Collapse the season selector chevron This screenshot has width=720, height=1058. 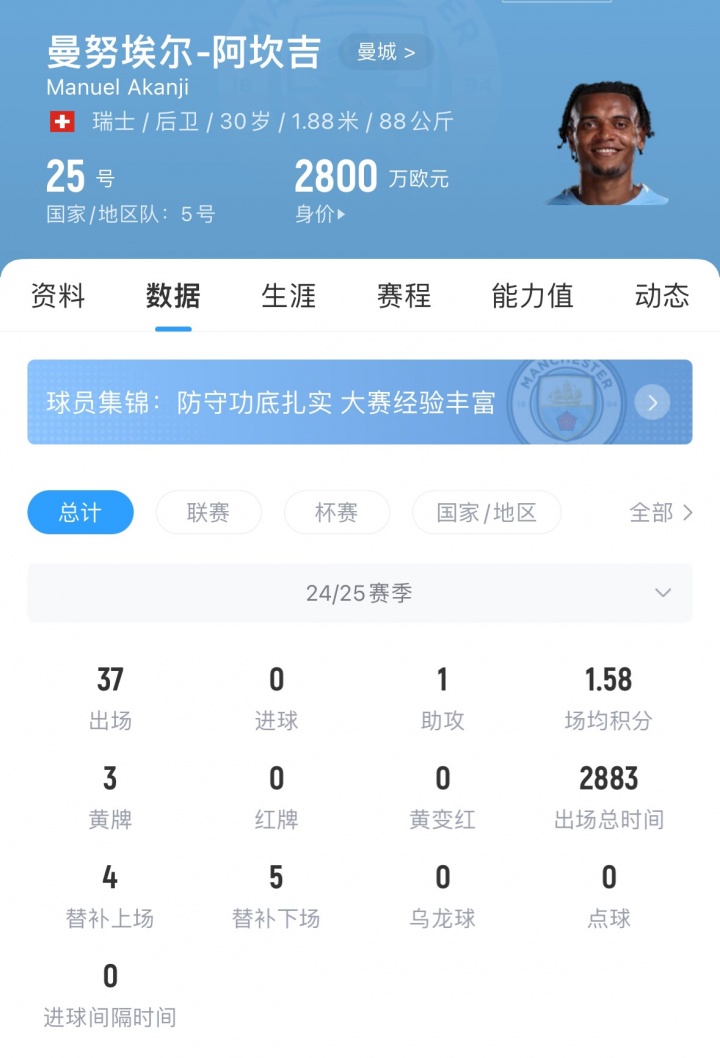tap(663, 593)
